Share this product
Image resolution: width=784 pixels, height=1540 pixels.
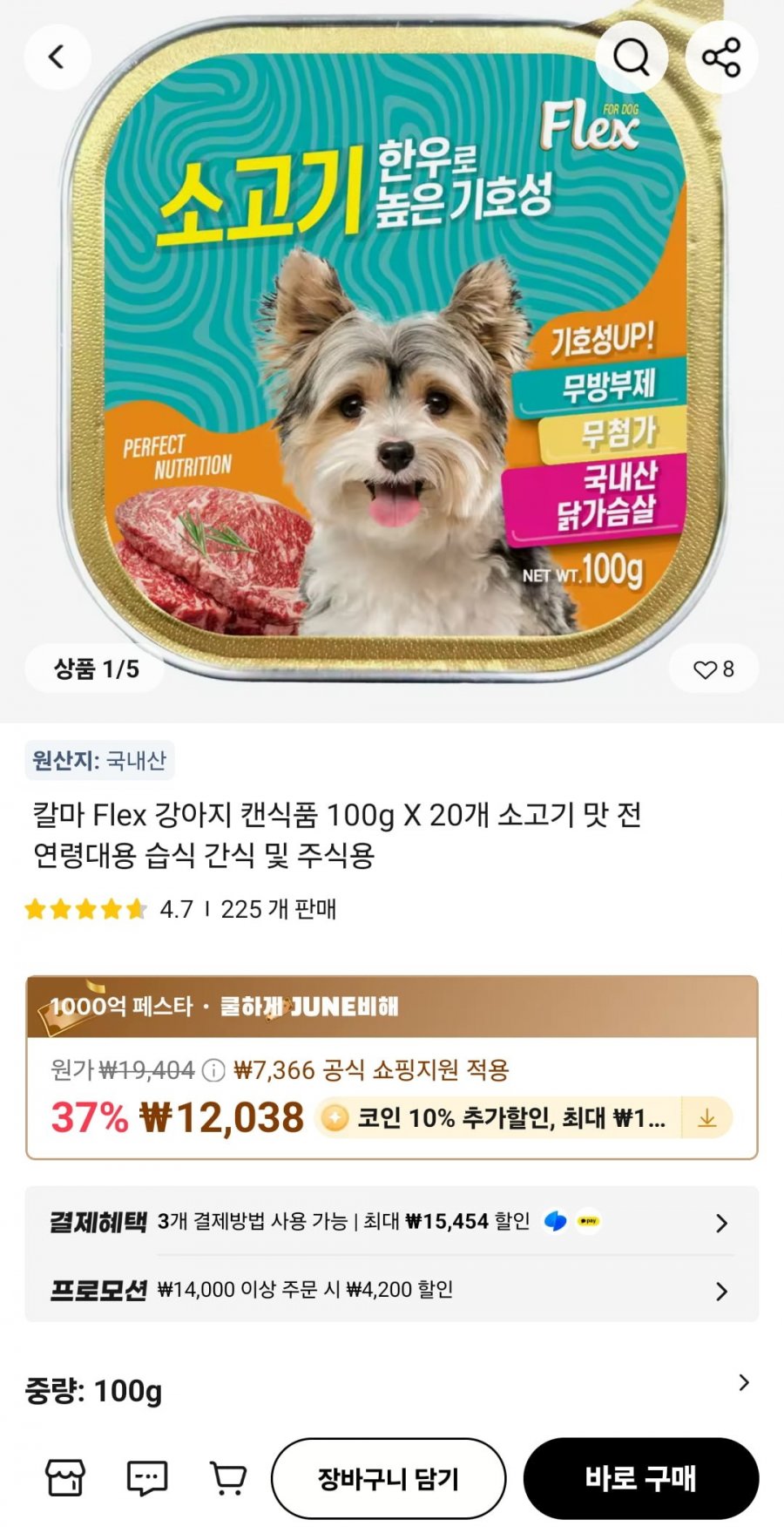[x=721, y=58]
